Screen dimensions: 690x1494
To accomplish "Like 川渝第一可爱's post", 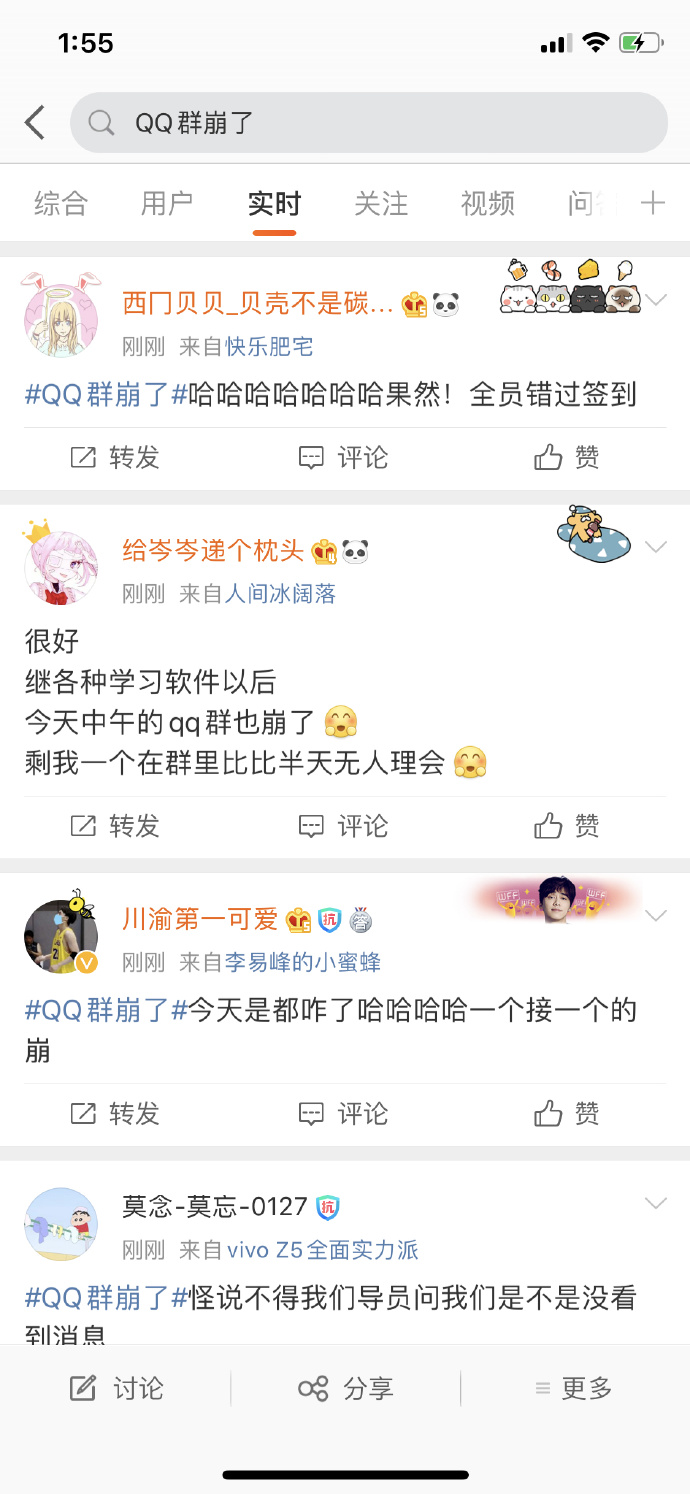I will pyautogui.click(x=566, y=1114).
